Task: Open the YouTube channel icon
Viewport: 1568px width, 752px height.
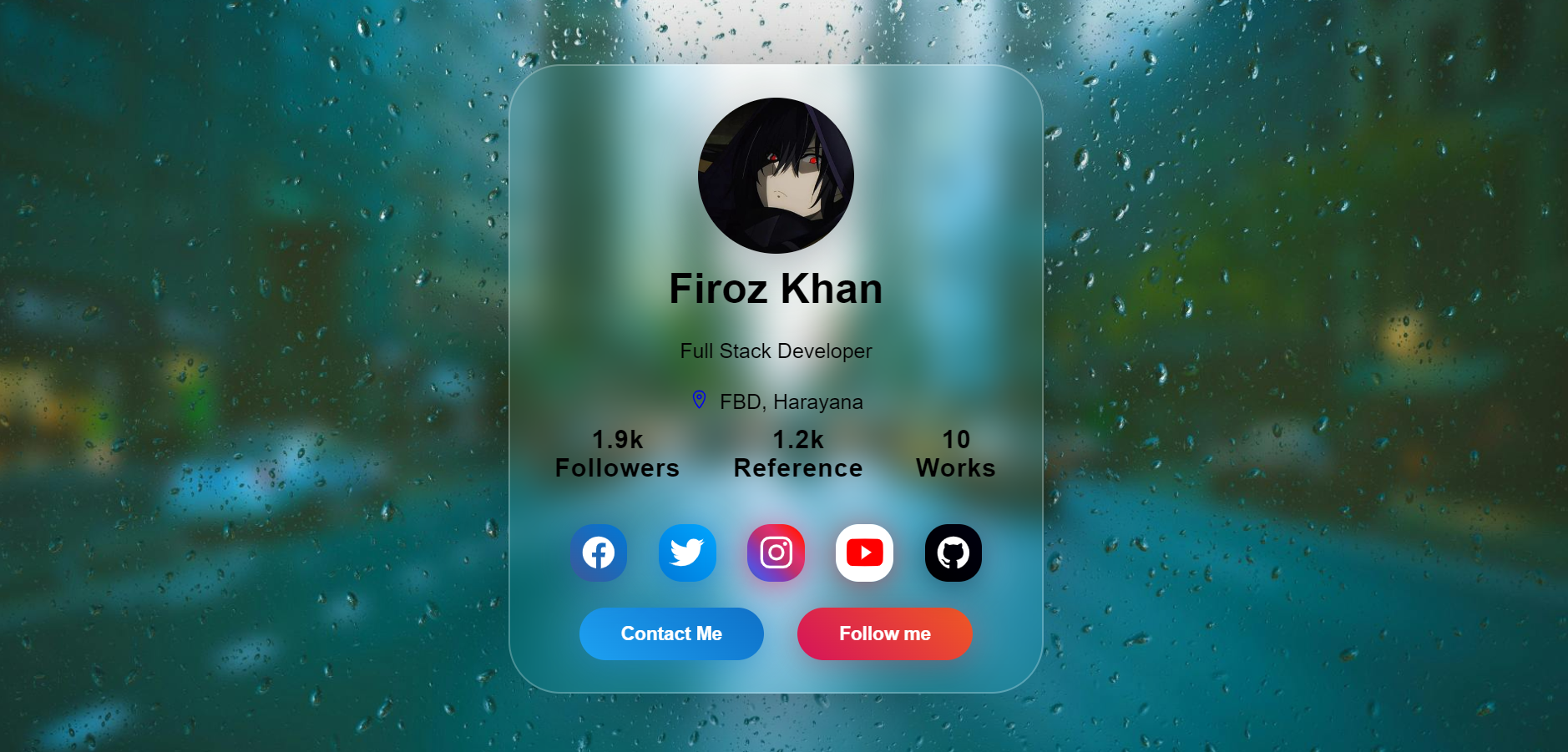Action: point(864,553)
